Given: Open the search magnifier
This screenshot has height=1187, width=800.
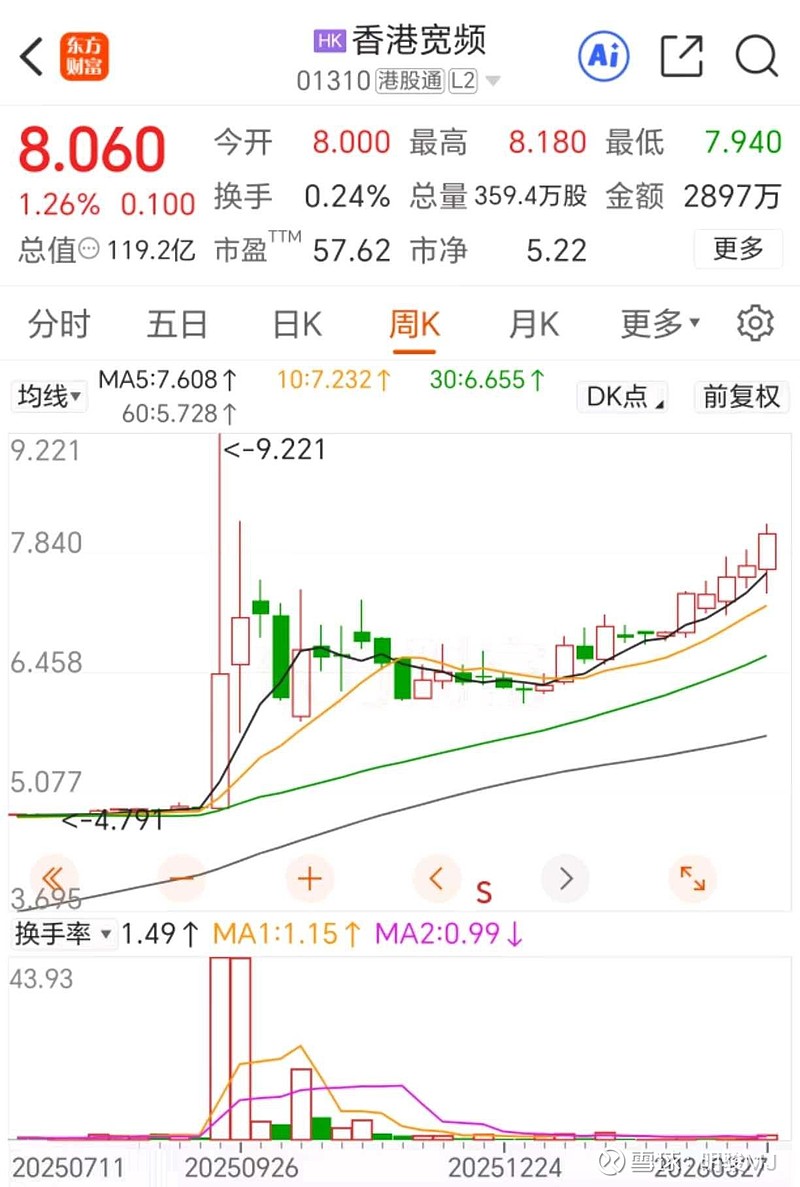Looking at the screenshot, I should [756, 57].
